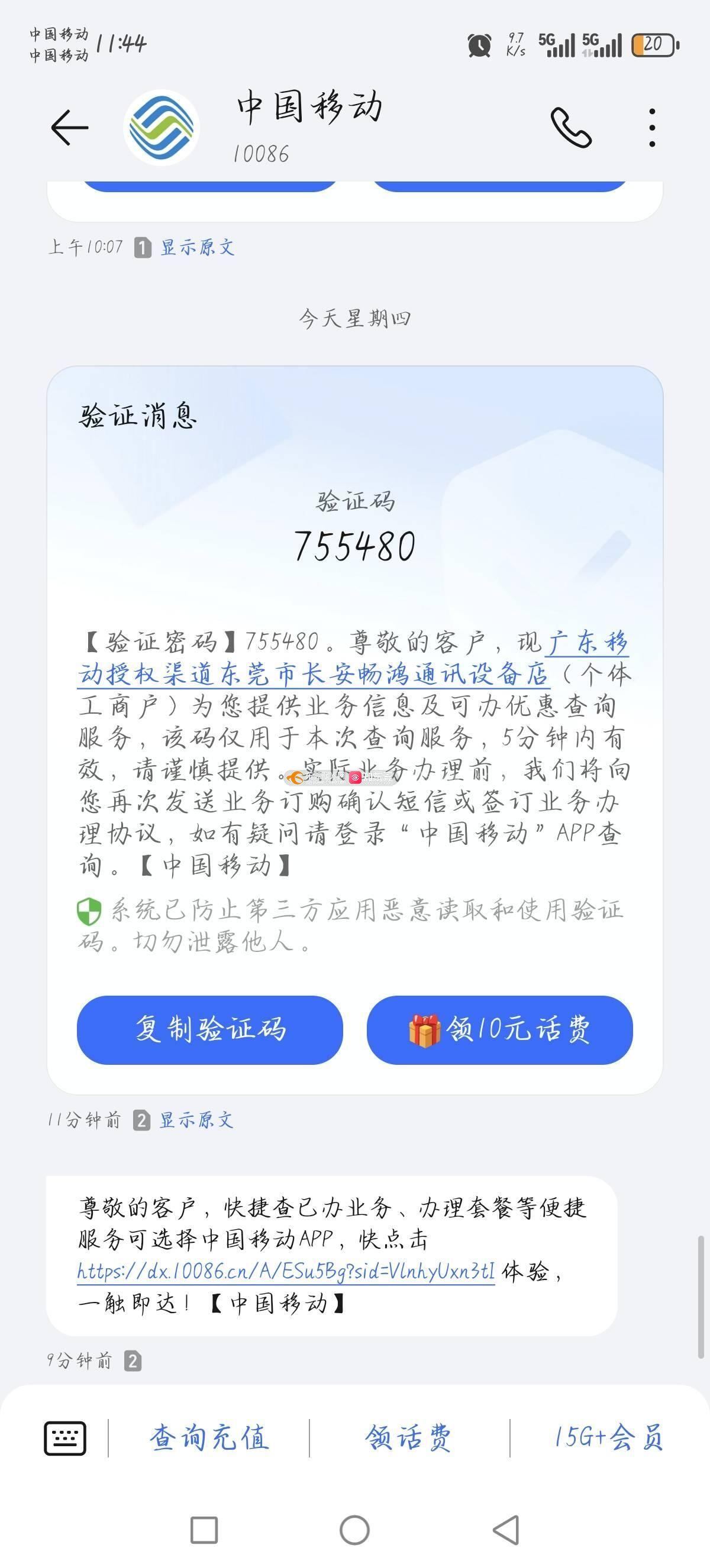Open the 广东移动授权渠道 merchant link
710x1568 pixels.
[314, 674]
